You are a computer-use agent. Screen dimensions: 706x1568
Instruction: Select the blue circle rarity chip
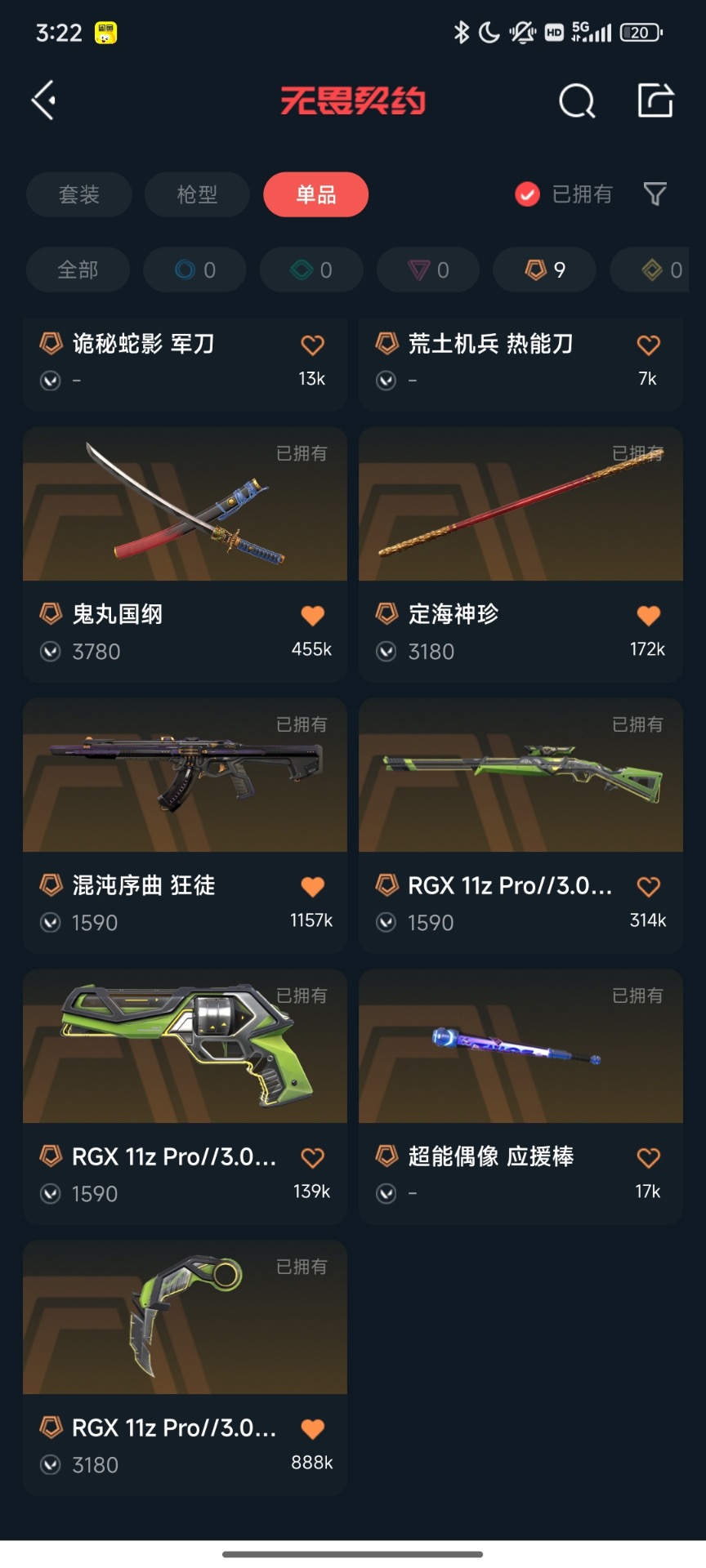(194, 270)
